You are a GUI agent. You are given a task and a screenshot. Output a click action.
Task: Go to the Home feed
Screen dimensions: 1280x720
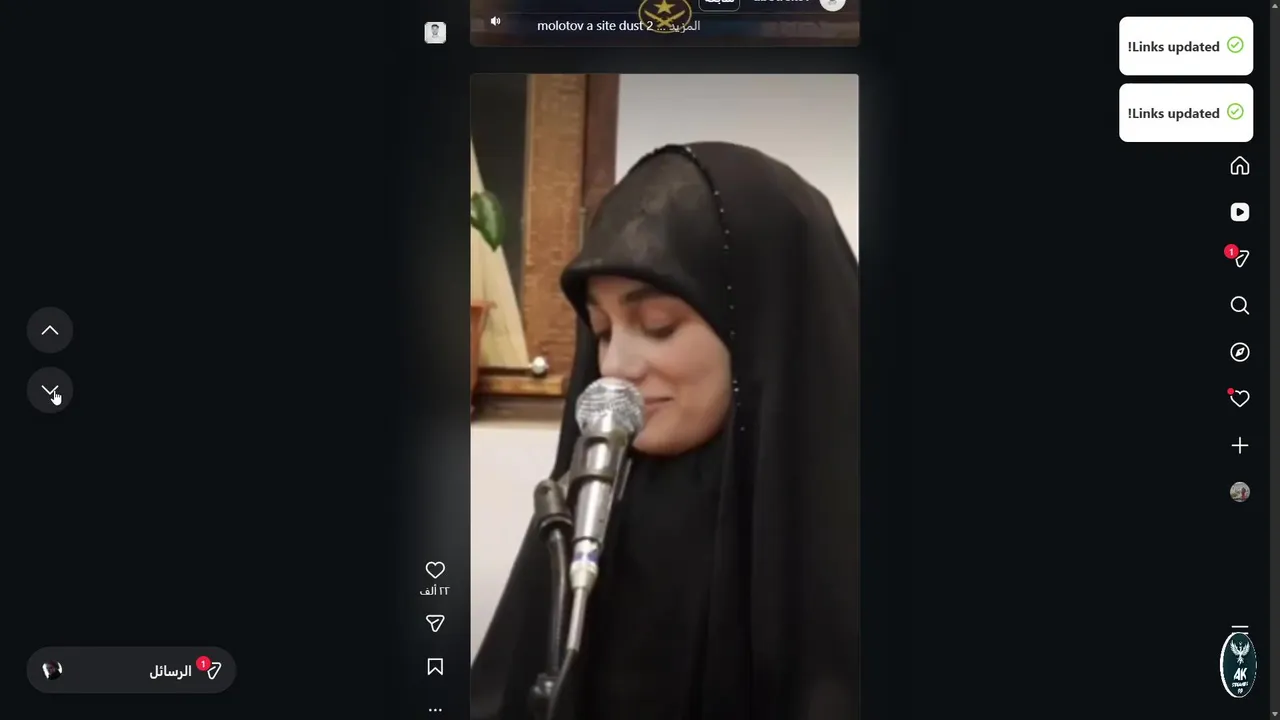1240,166
